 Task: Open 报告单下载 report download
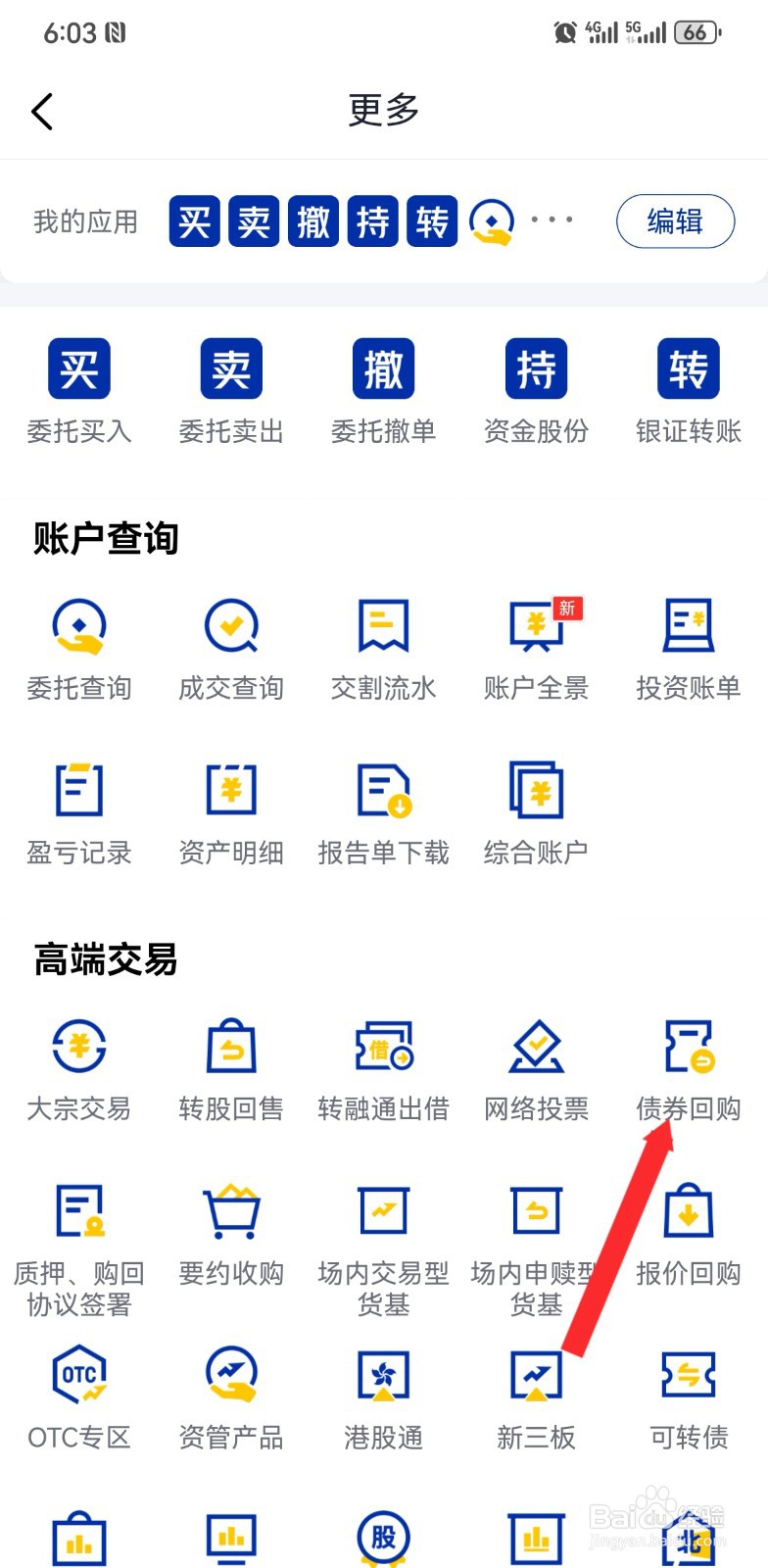pos(383,811)
